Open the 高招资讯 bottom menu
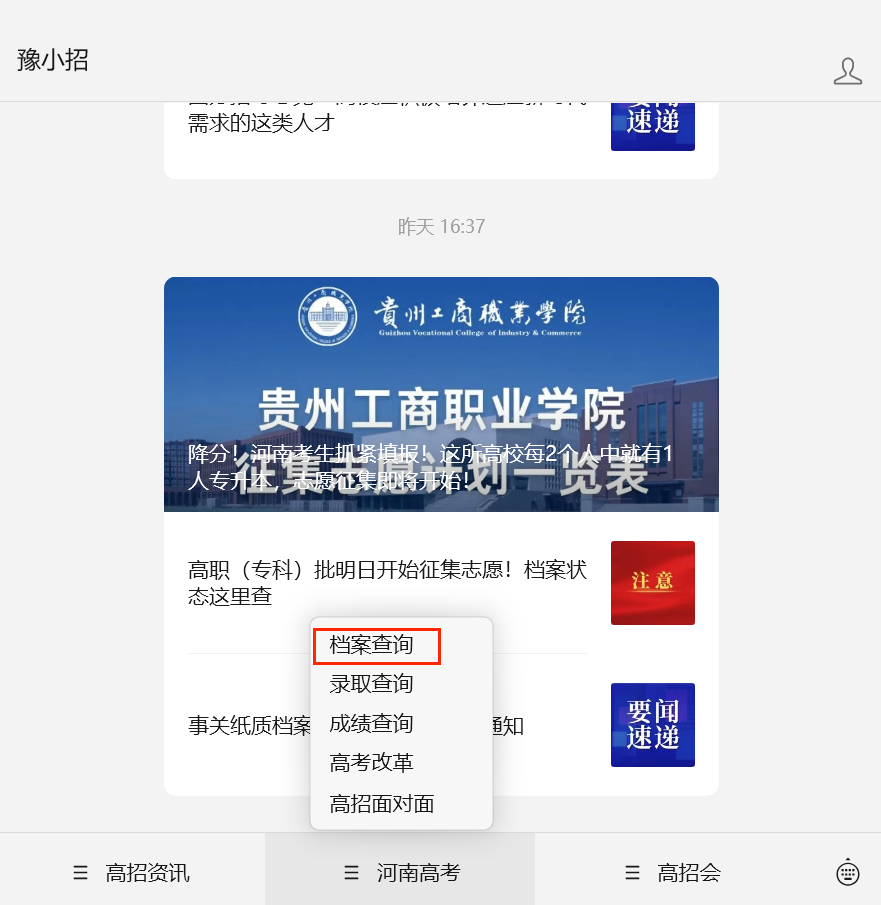 click(x=132, y=872)
